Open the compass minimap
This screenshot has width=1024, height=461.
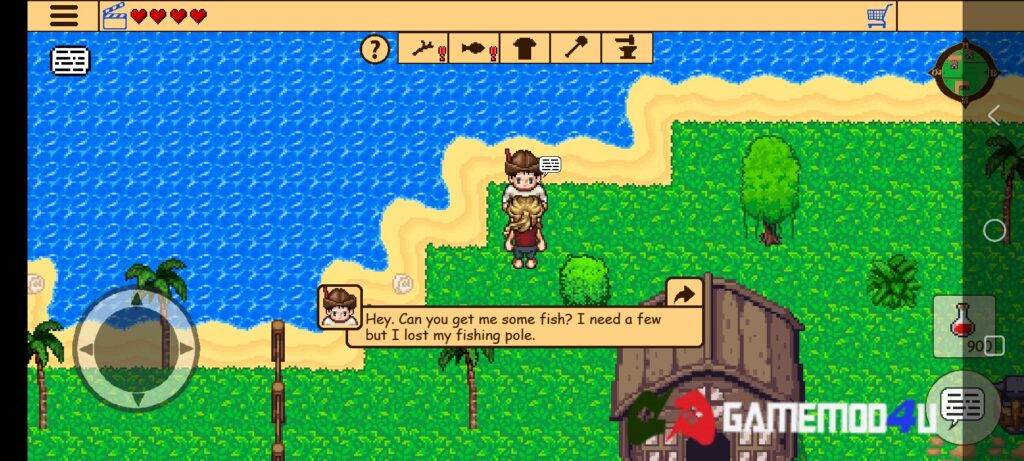[x=964, y=72]
